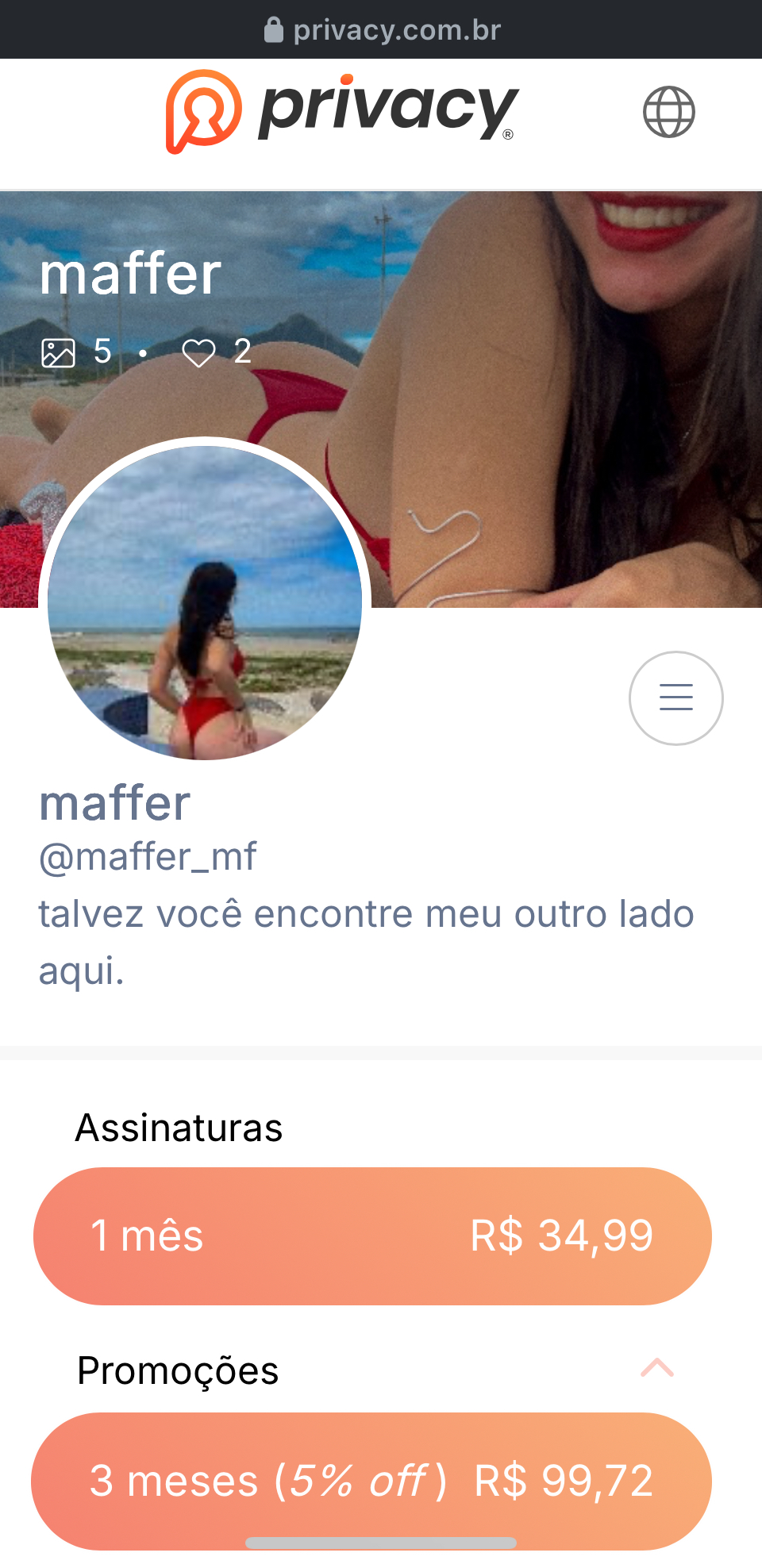This screenshot has height=1568, width=762.
Task: Tap the privacy.com.br address bar
Action: (x=381, y=30)
